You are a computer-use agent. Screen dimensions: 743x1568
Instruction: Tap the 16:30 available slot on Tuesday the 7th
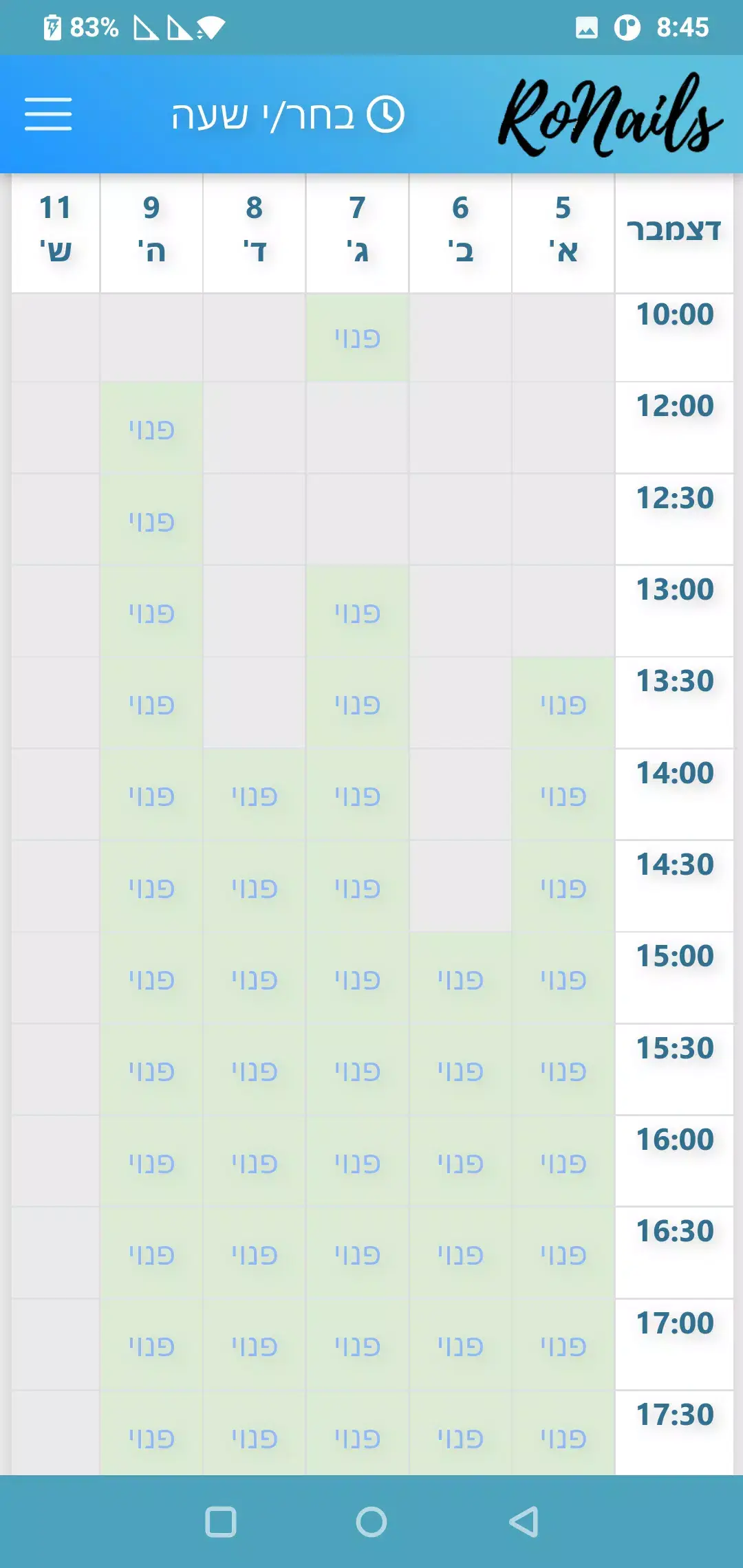pos(357,1253)
